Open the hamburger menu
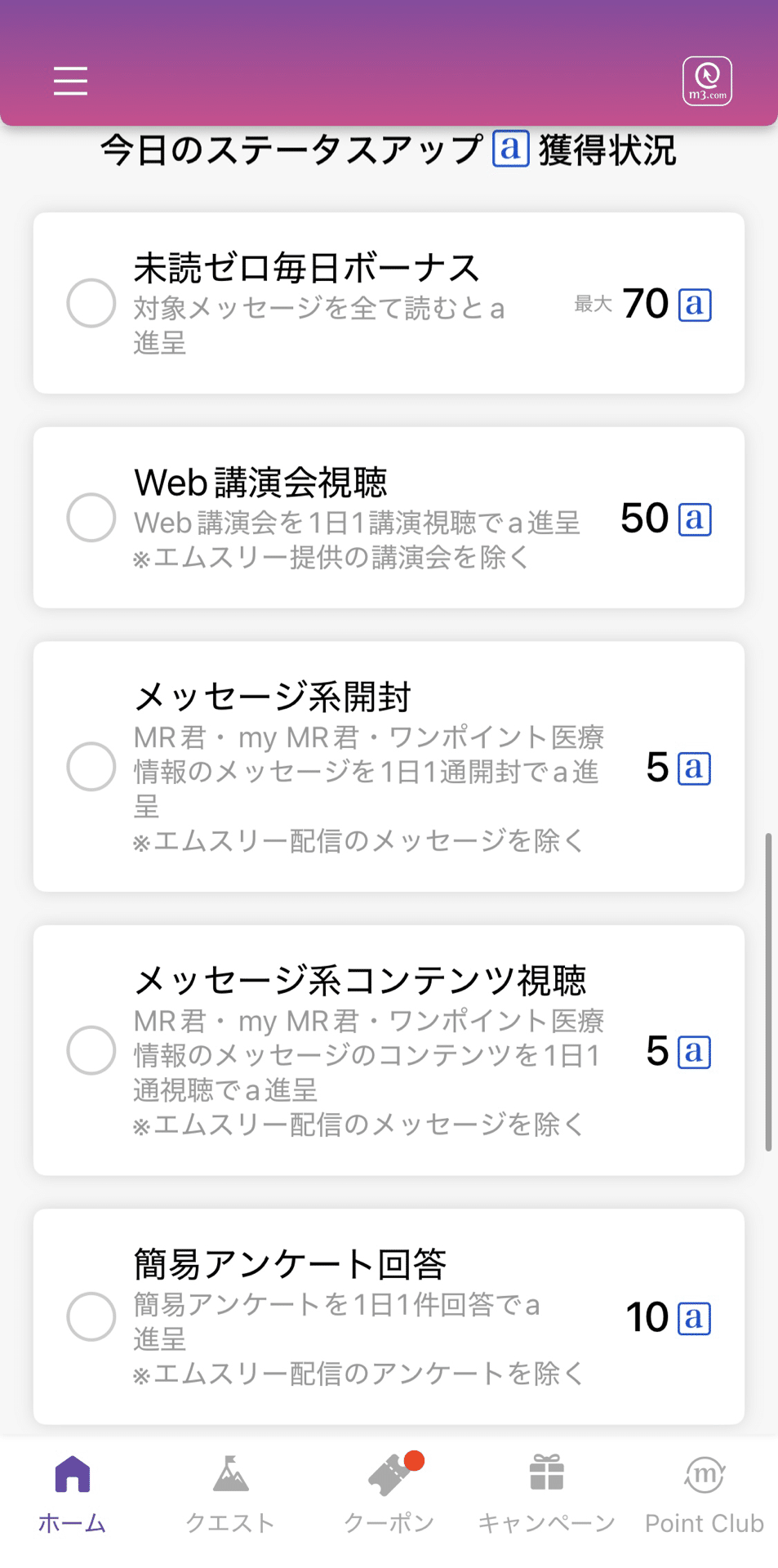This screenshot has height=1568, width=778. tap(69, 81)
